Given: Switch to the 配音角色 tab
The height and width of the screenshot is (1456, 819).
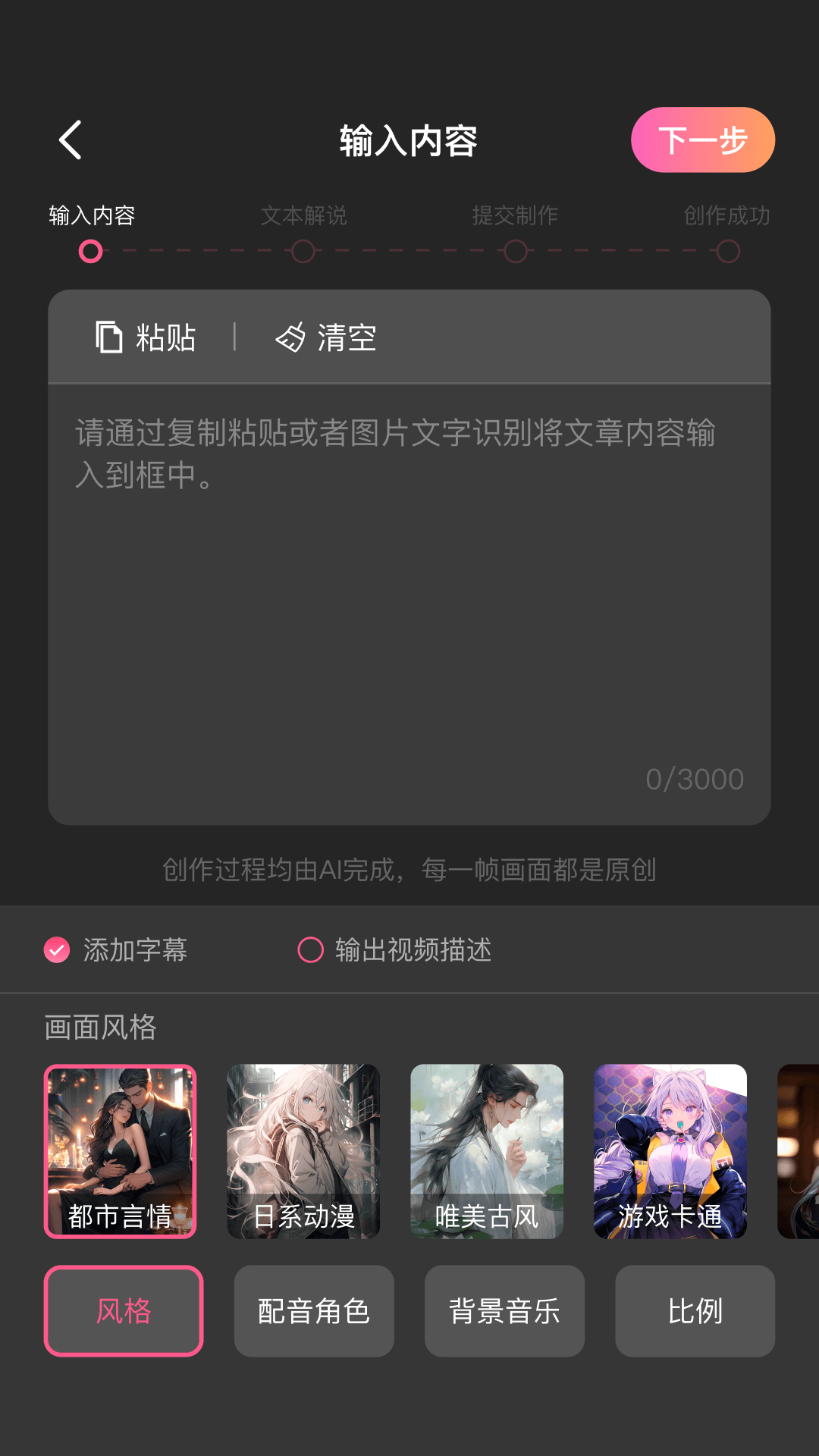Looking at the screenshot, I should tap(314, 1311).
